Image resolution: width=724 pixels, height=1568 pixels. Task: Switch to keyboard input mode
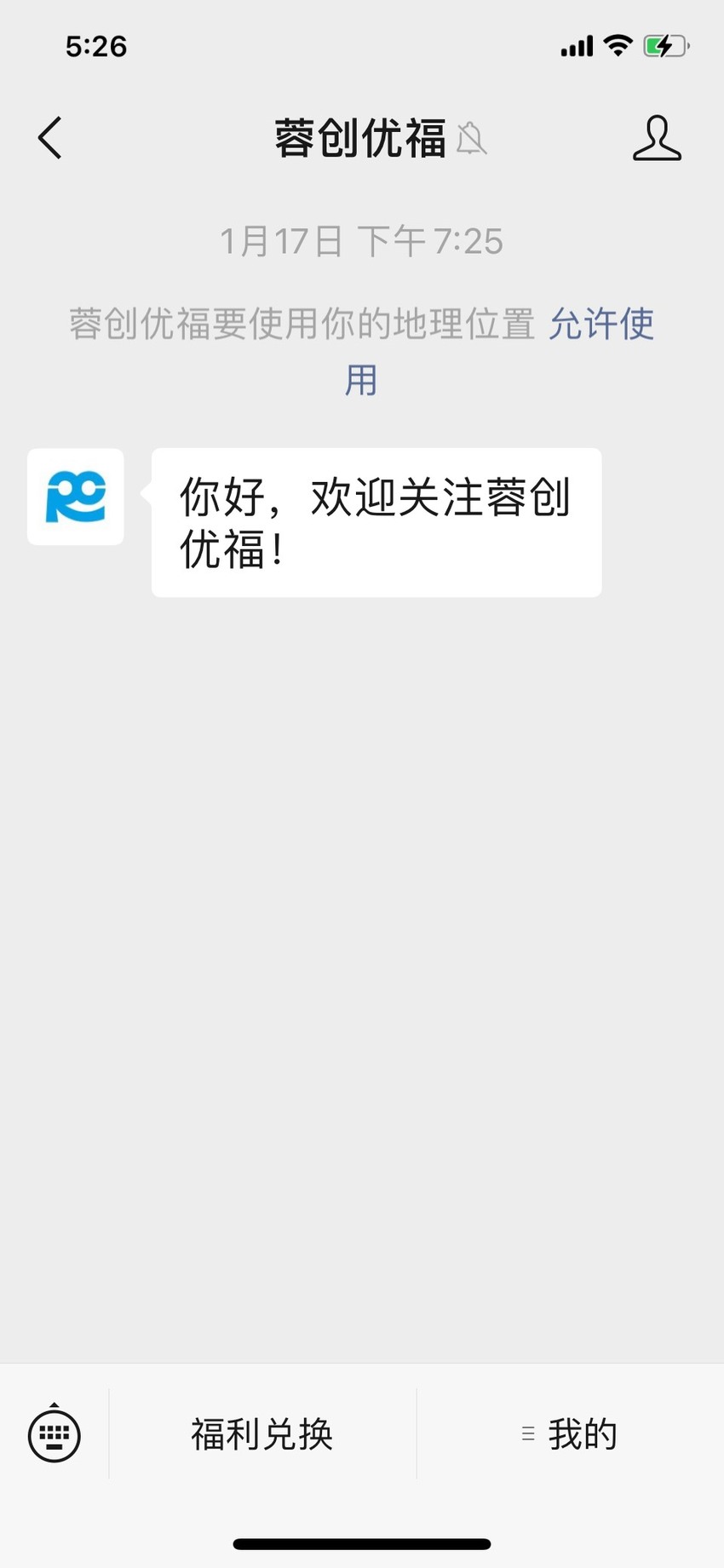coord(55,1433)
